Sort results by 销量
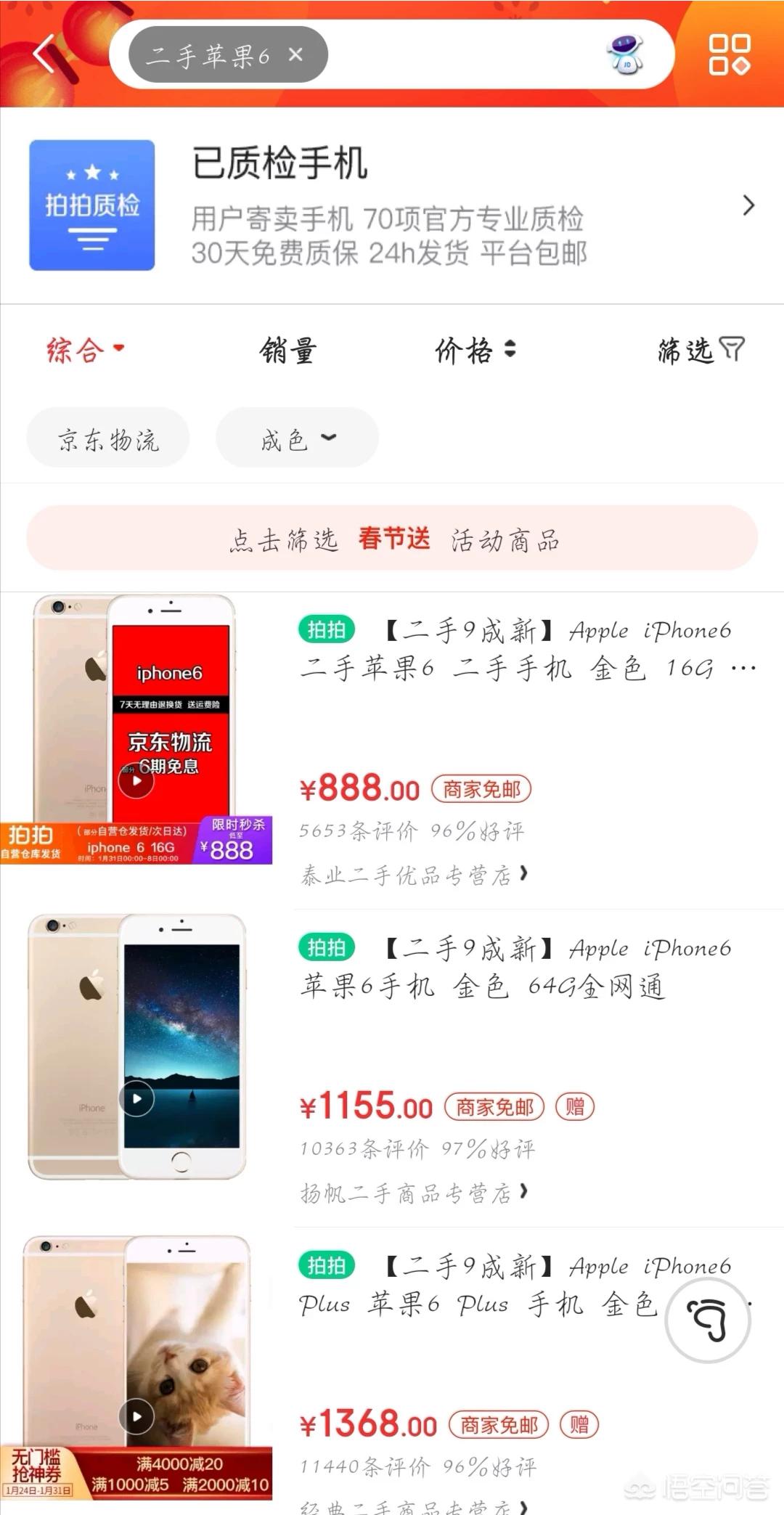784x1515 pixels. coord(288,351)
